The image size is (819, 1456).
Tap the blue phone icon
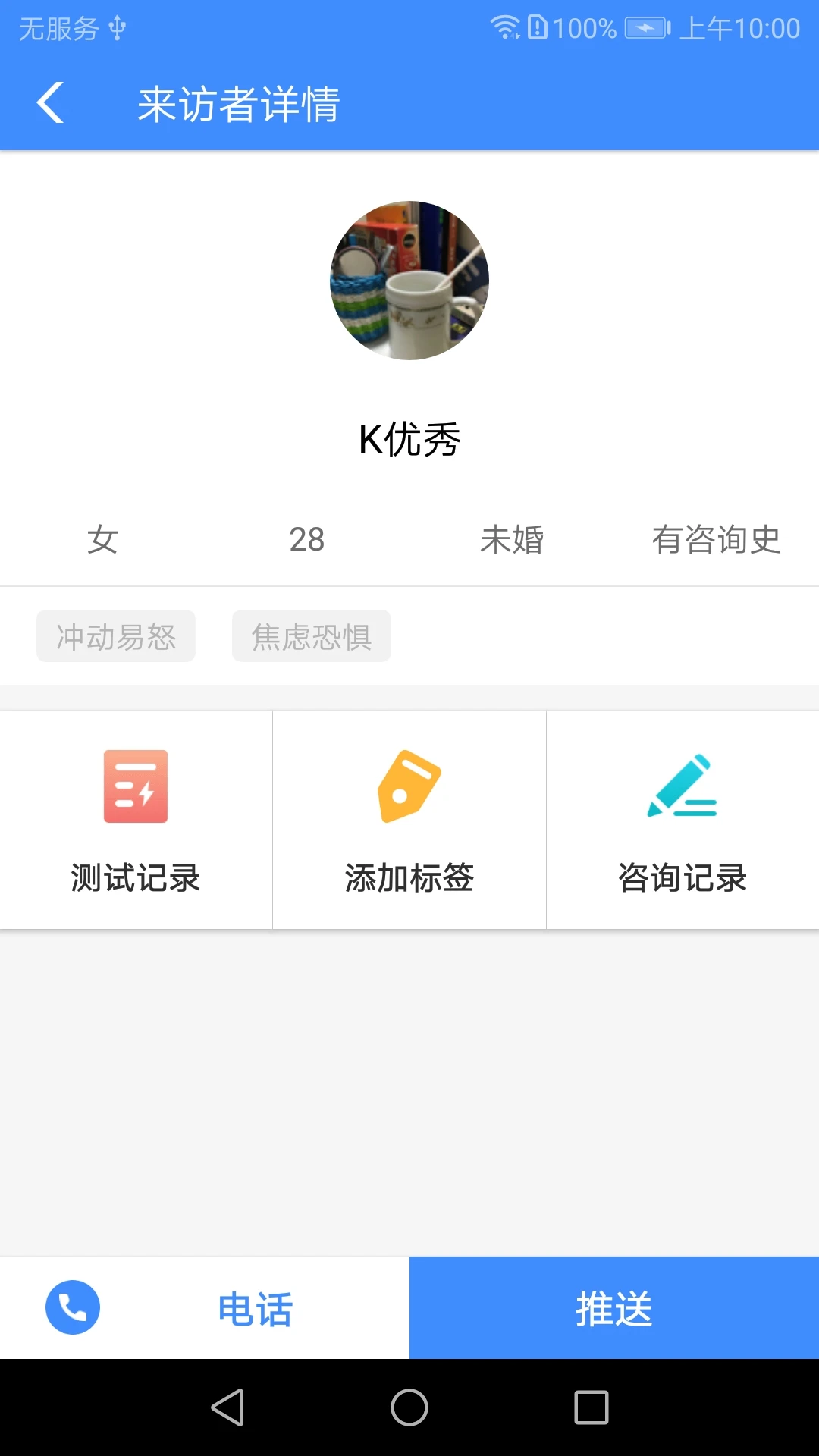pyautogui.click(x=73, y=1307)
